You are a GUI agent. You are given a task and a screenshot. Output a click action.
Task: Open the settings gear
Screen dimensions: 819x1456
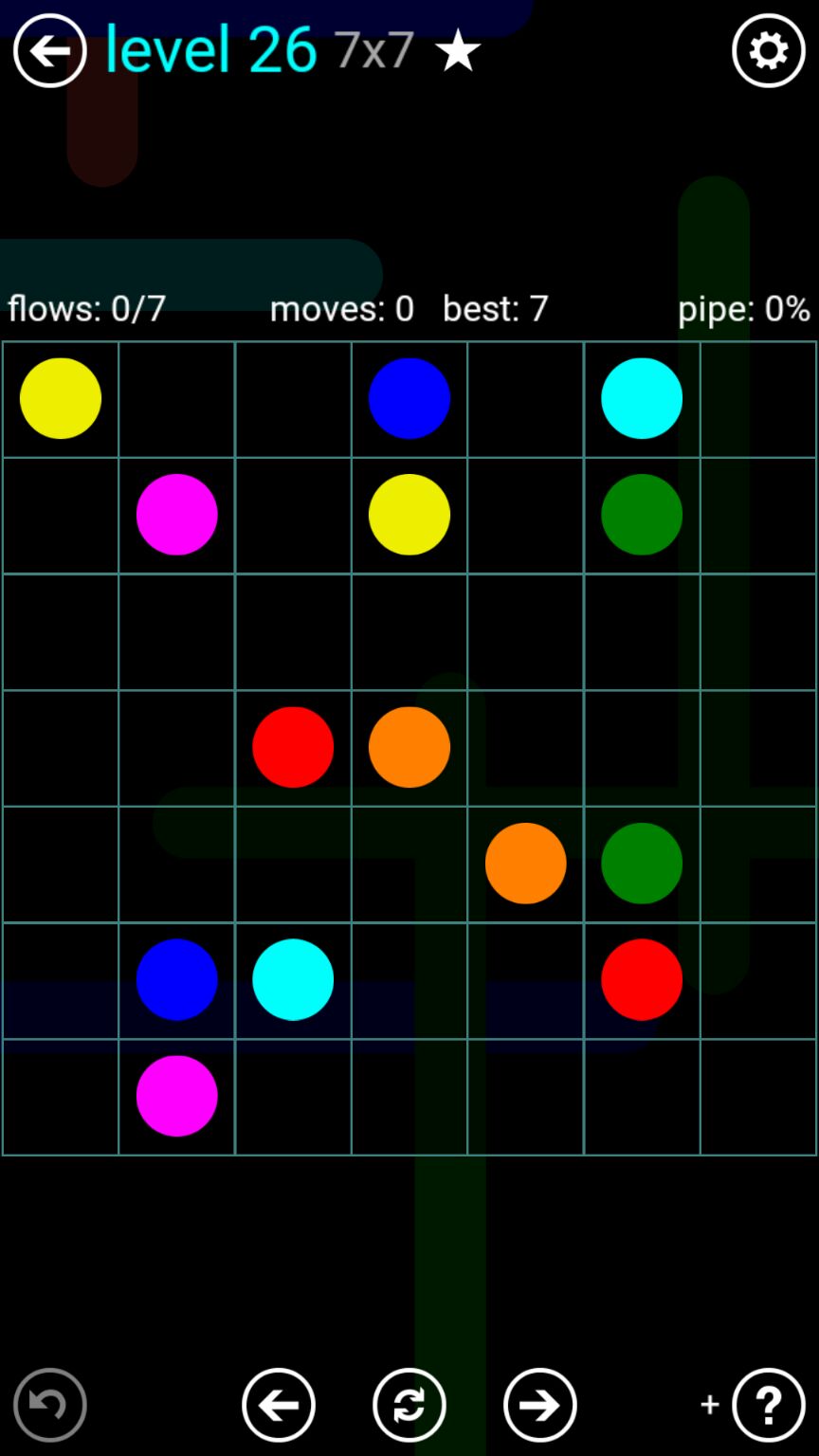click(768, 51)
